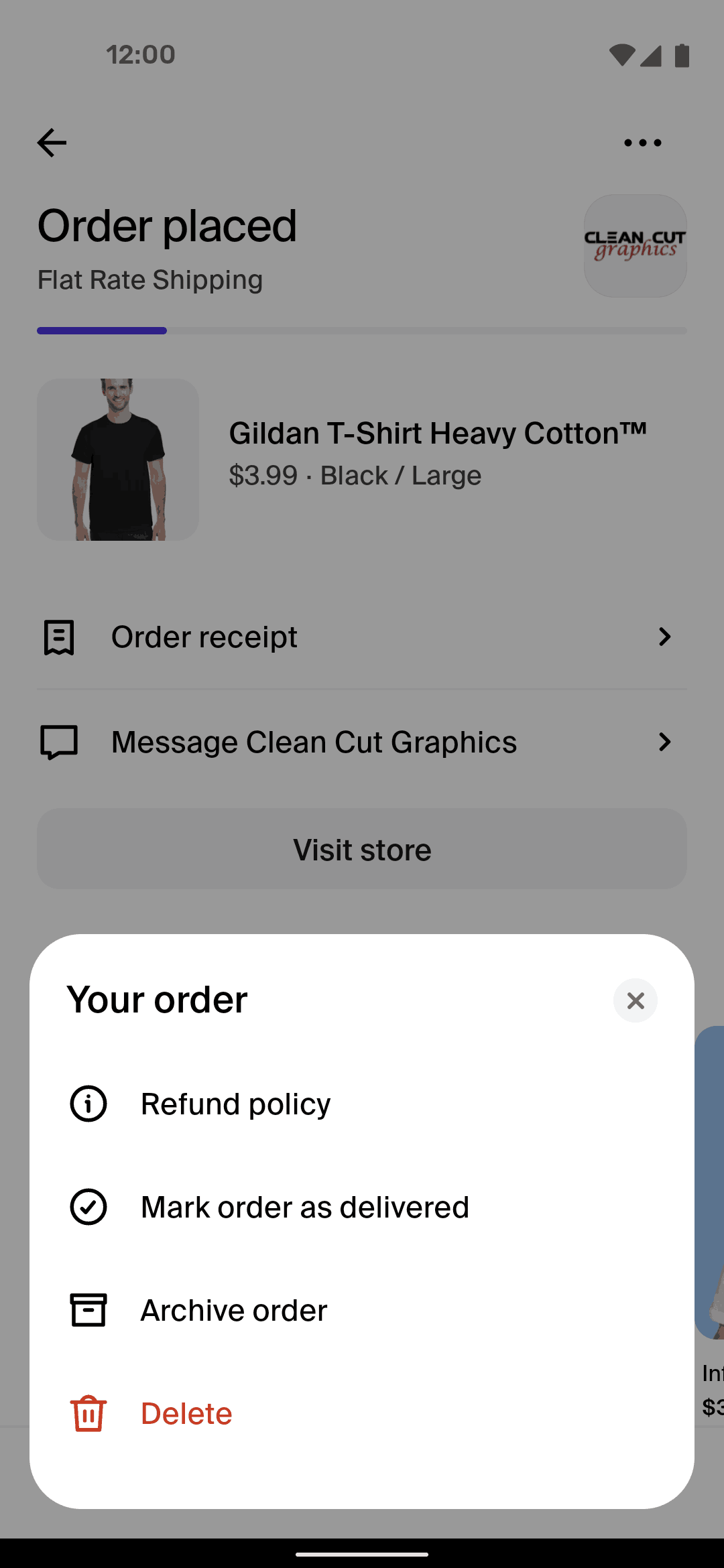Open the Refund policy option
The width and height of the screenshot is (724, 1568).
pos(235,1104)
